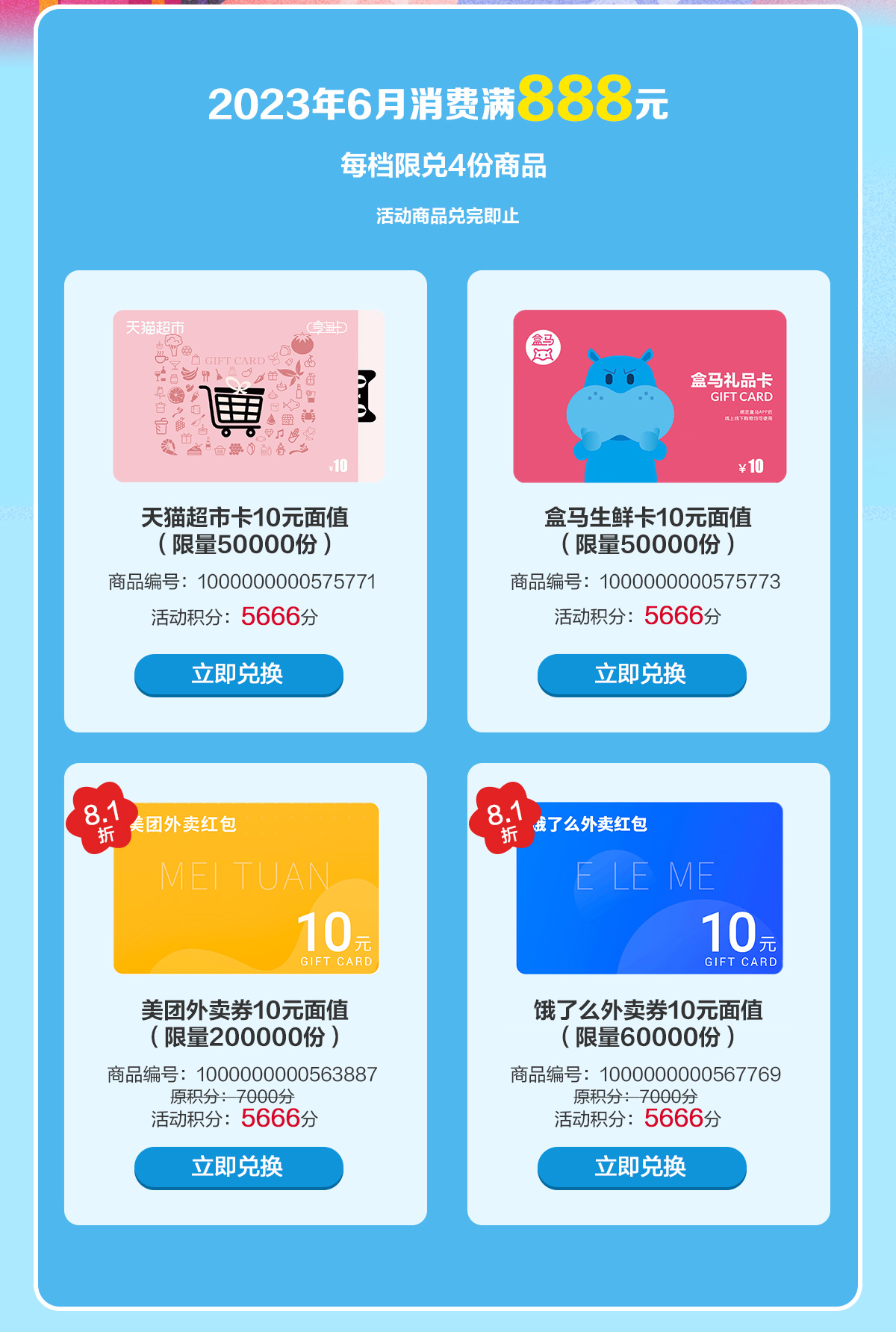
Task: Redeem the 天猫超市卡 10元 gift card
Action: 238,674
